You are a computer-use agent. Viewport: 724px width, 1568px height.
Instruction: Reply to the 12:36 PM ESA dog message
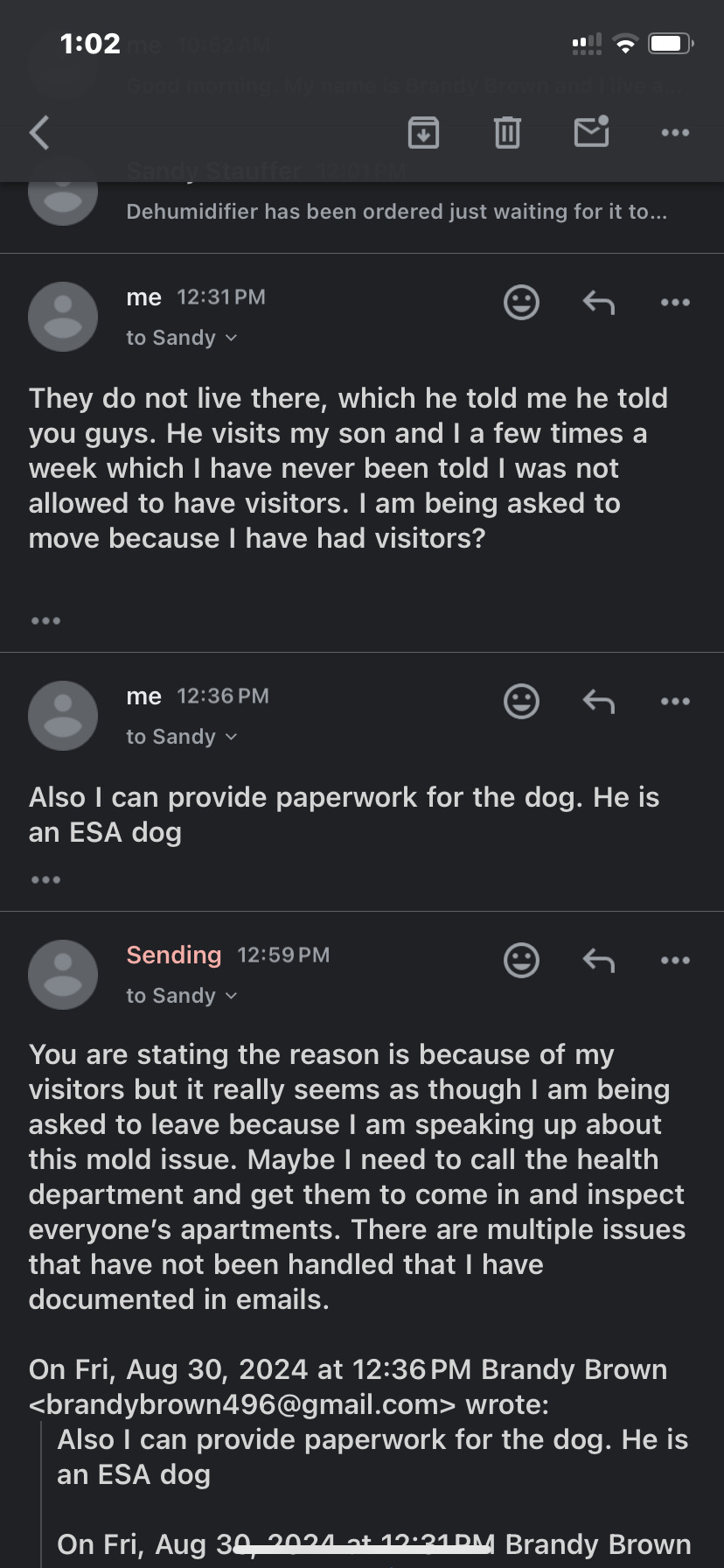599,702
